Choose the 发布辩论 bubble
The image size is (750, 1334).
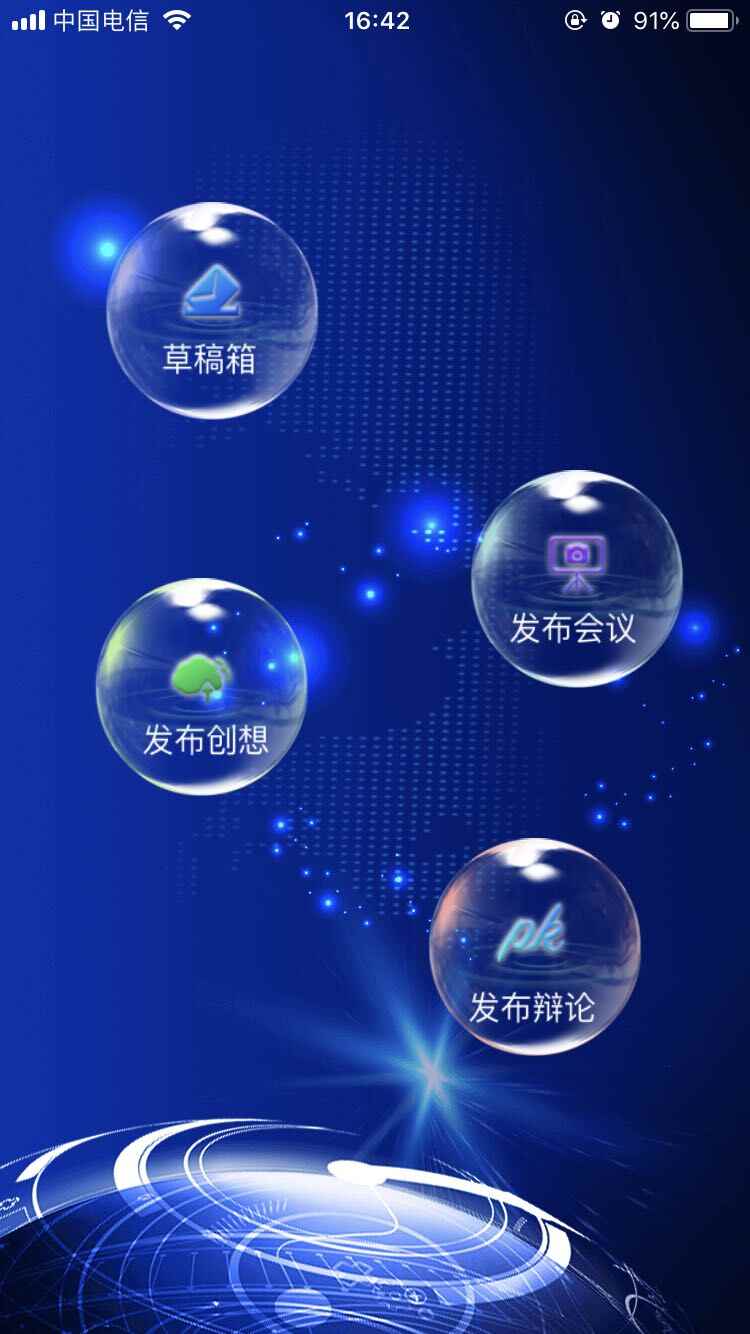click(x=535, y=946)
